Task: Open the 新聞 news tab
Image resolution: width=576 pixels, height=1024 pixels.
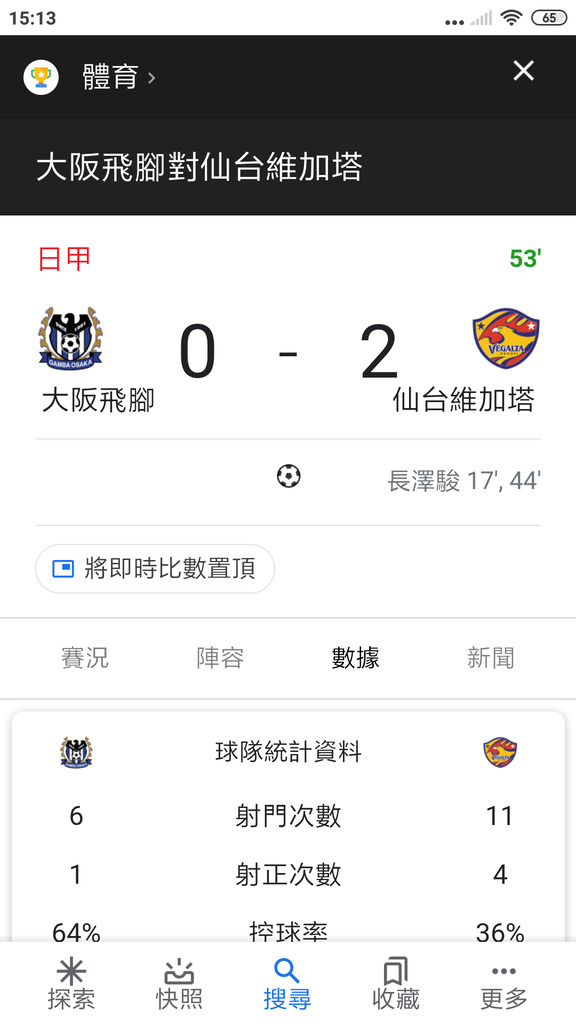Action: [490, 658]
